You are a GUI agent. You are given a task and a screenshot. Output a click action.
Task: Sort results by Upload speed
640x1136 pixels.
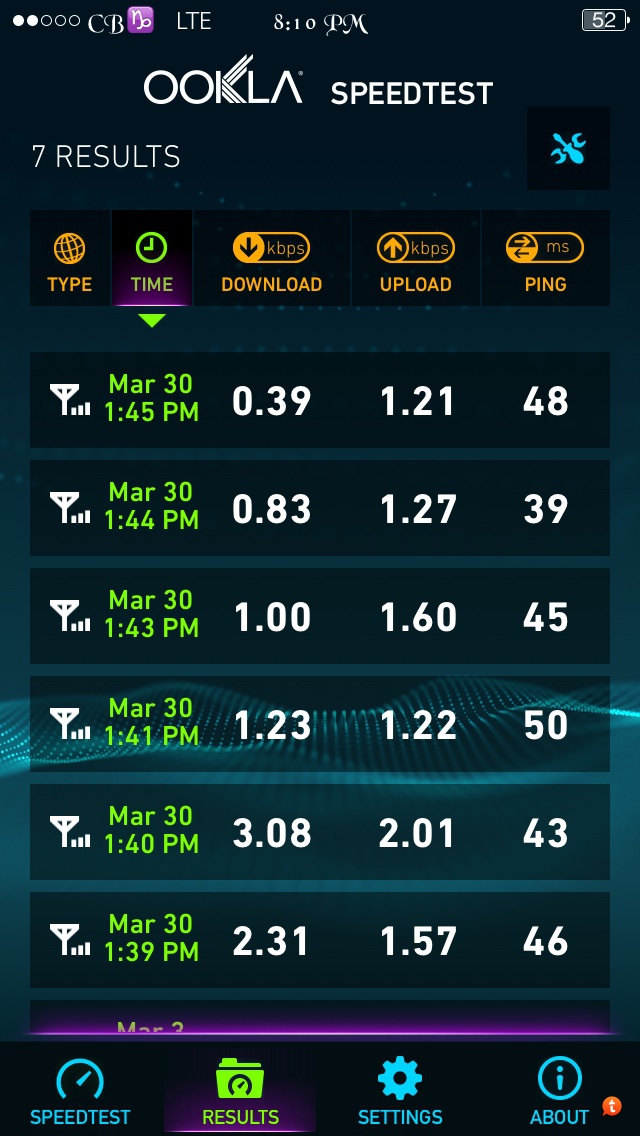pos(415,260)
